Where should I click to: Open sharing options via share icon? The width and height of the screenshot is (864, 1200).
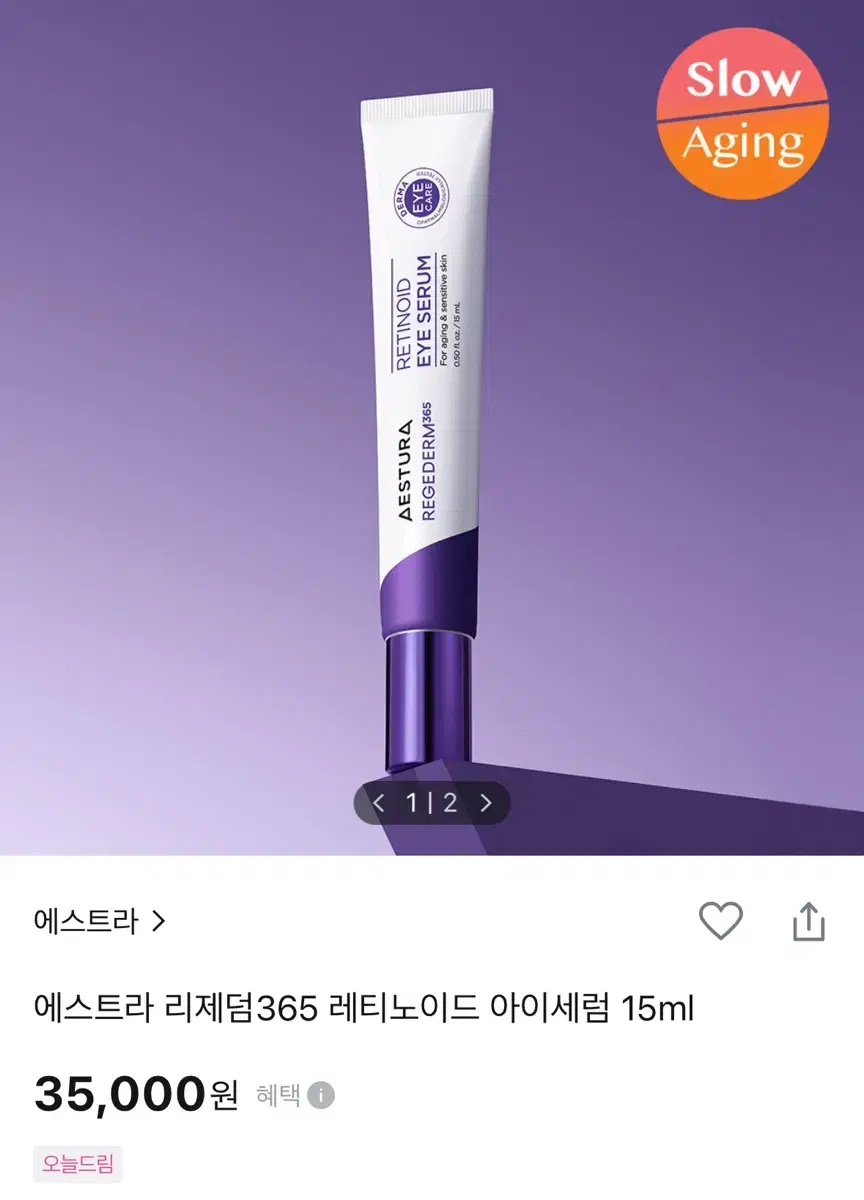coord(807,923)
